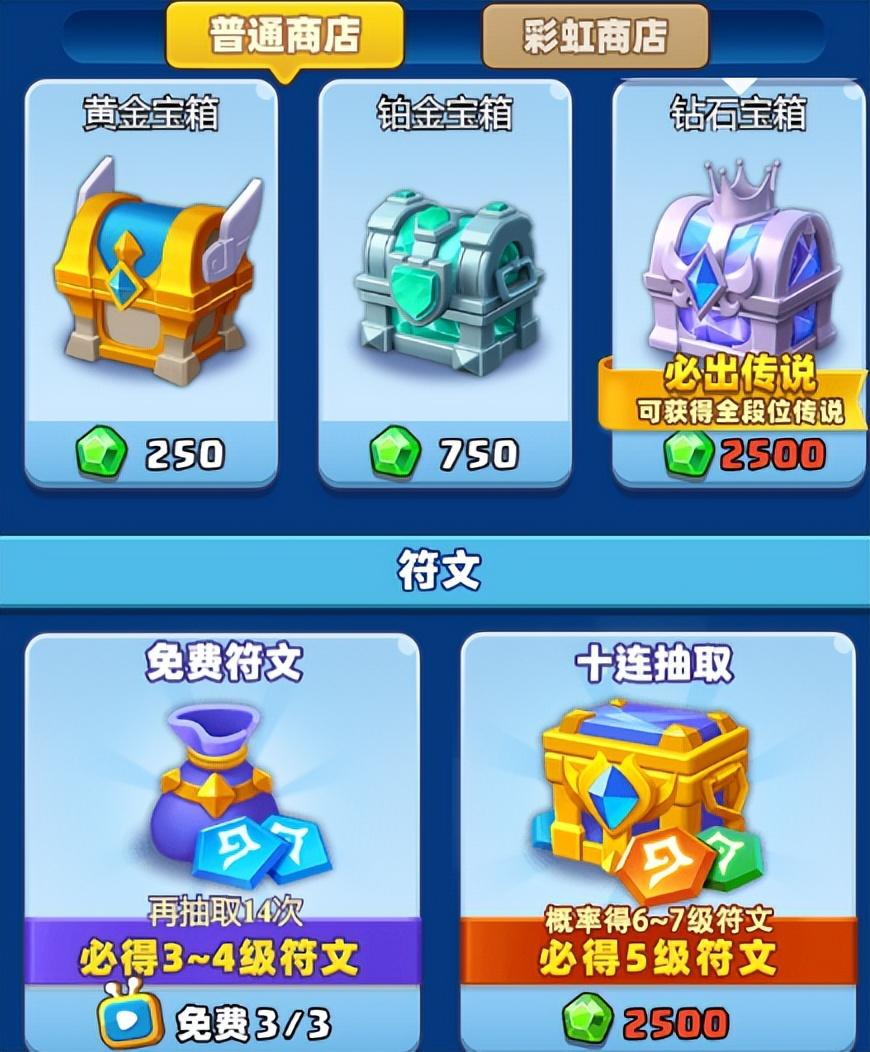The image size is (870, 1052).
Task: Buy the 黄金宝箱 for 250 gems
Action: coord(151,455)
